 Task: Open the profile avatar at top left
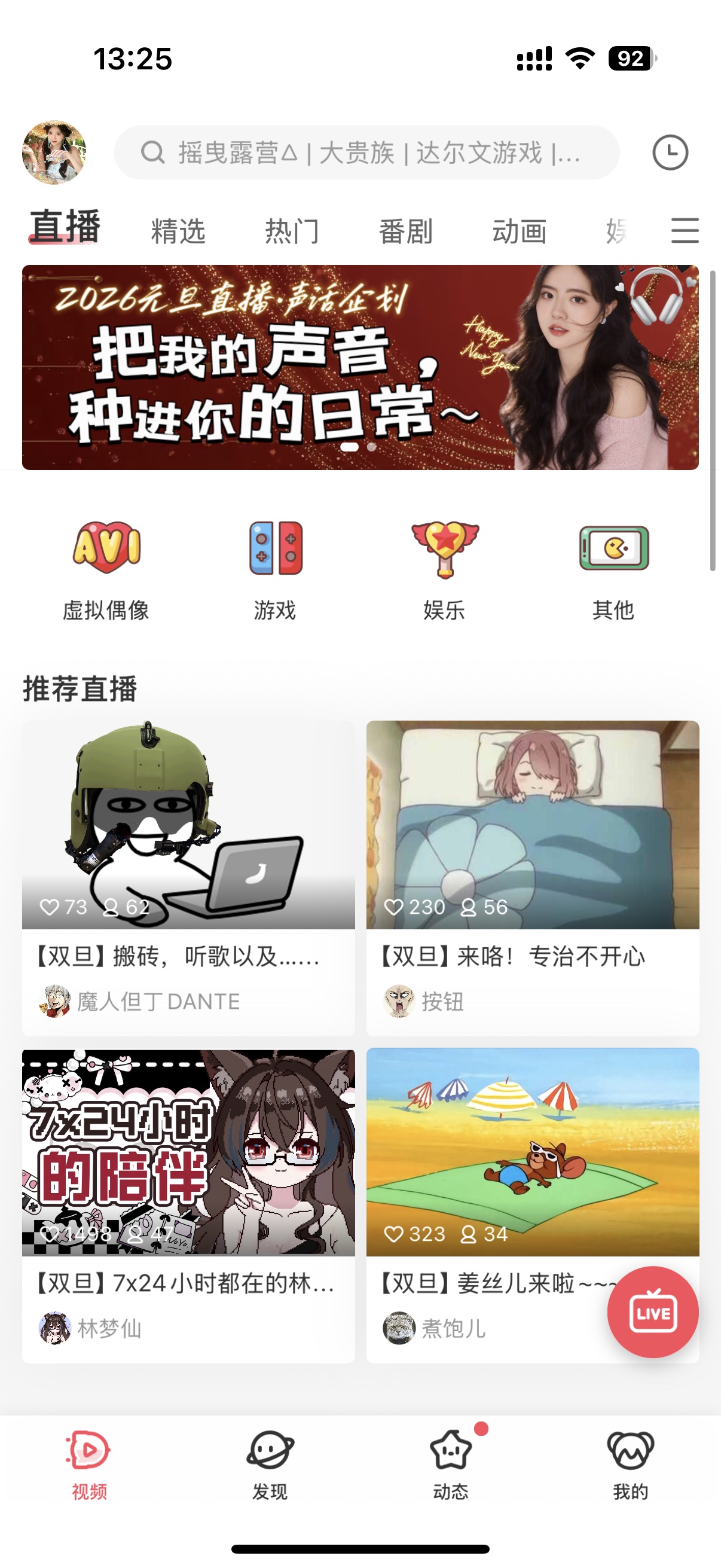pos(54,152)
